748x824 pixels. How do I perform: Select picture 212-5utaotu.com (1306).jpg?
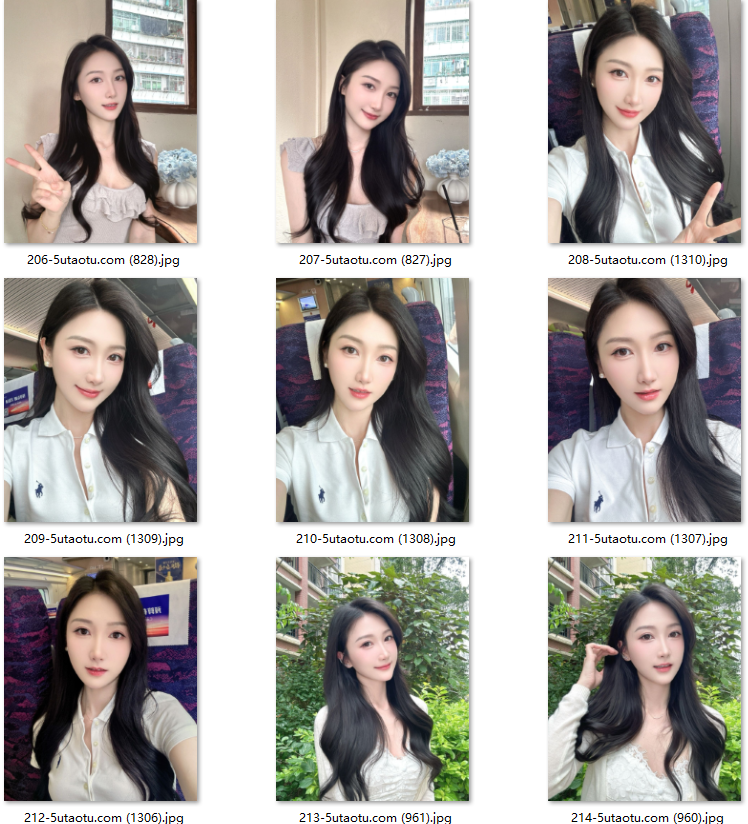pos(100,679)
